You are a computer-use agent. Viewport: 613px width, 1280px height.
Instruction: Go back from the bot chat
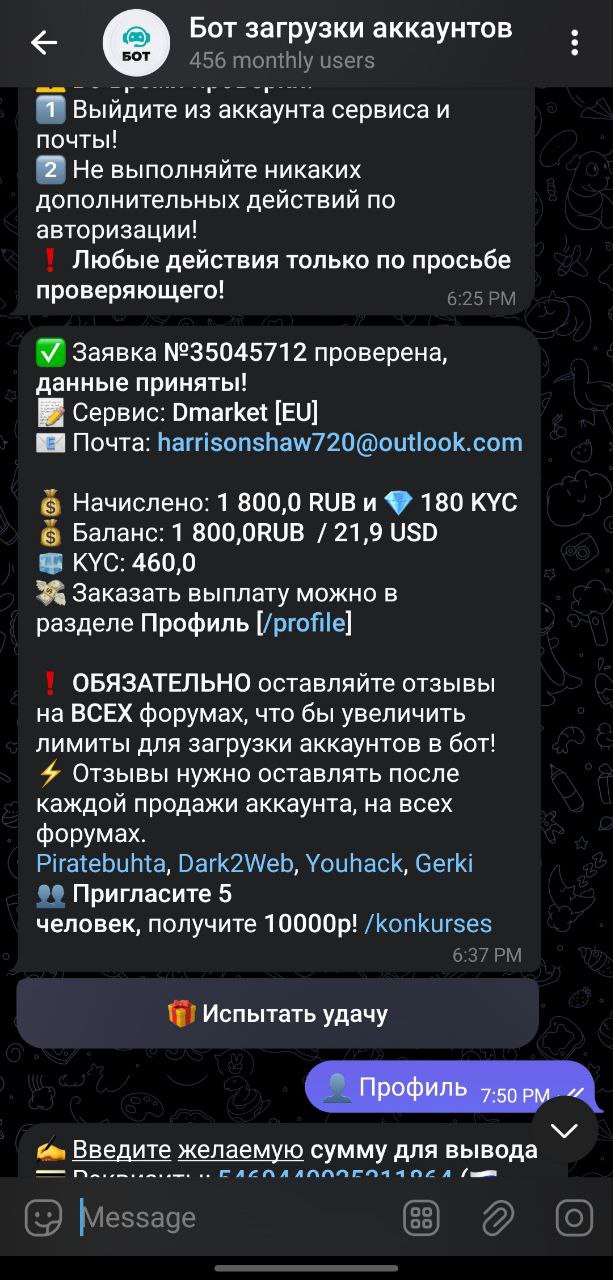pos(44,43)
